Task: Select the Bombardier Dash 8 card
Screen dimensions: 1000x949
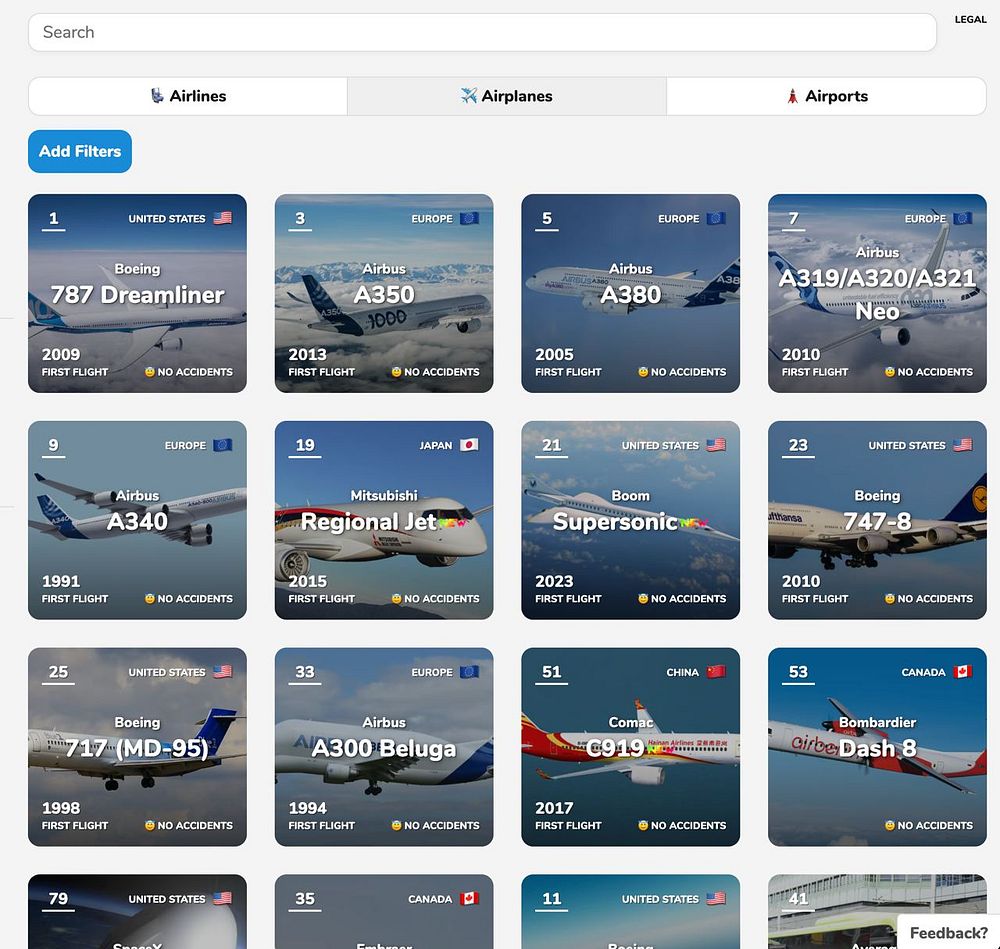Action: click(x=877, y=747)
